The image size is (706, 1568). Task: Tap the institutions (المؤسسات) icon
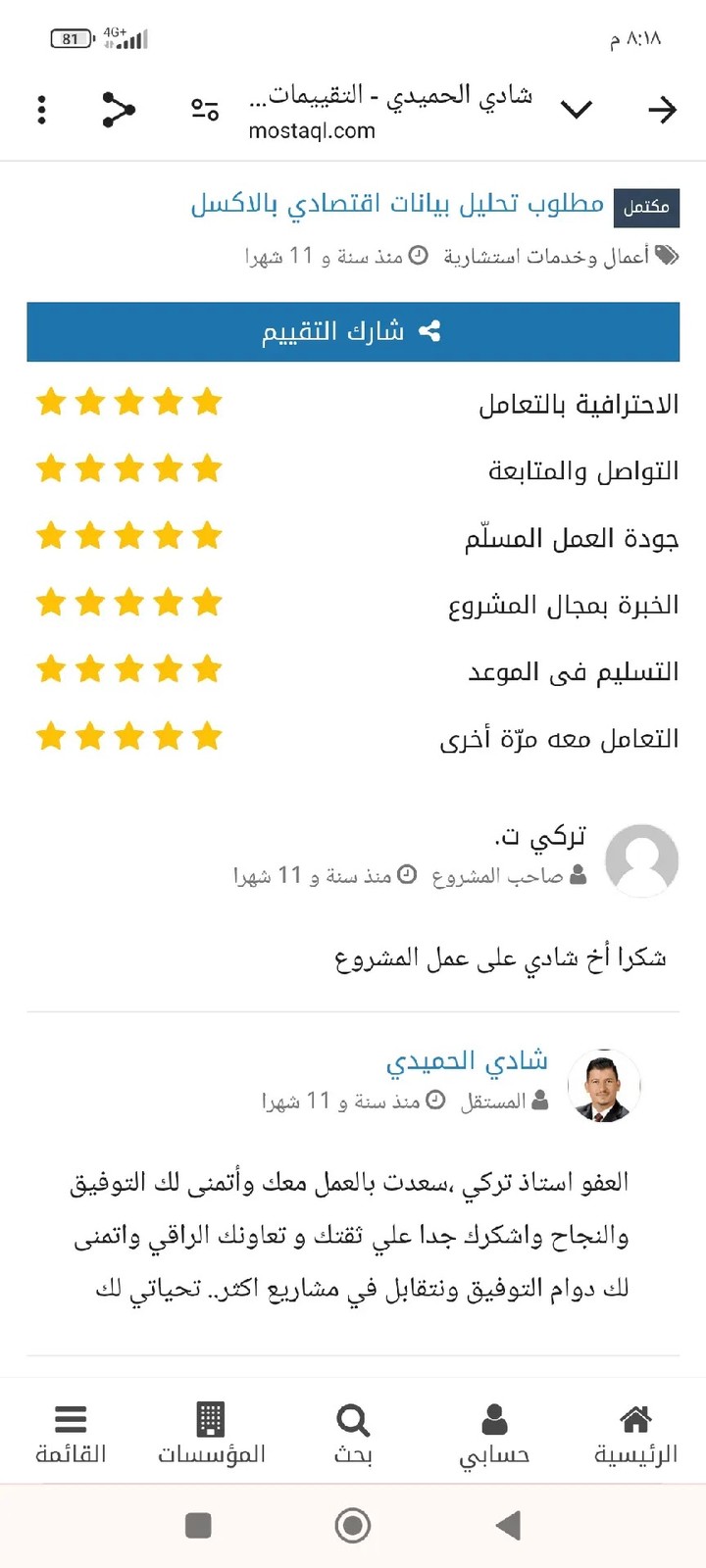211,1418
